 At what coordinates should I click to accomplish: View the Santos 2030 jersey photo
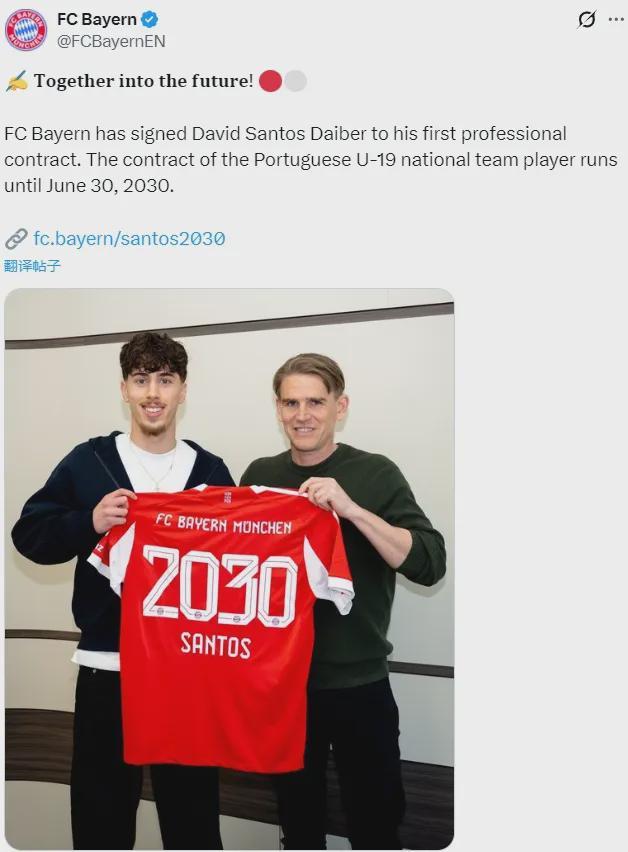pyautogui.click(x=229, y=568)
